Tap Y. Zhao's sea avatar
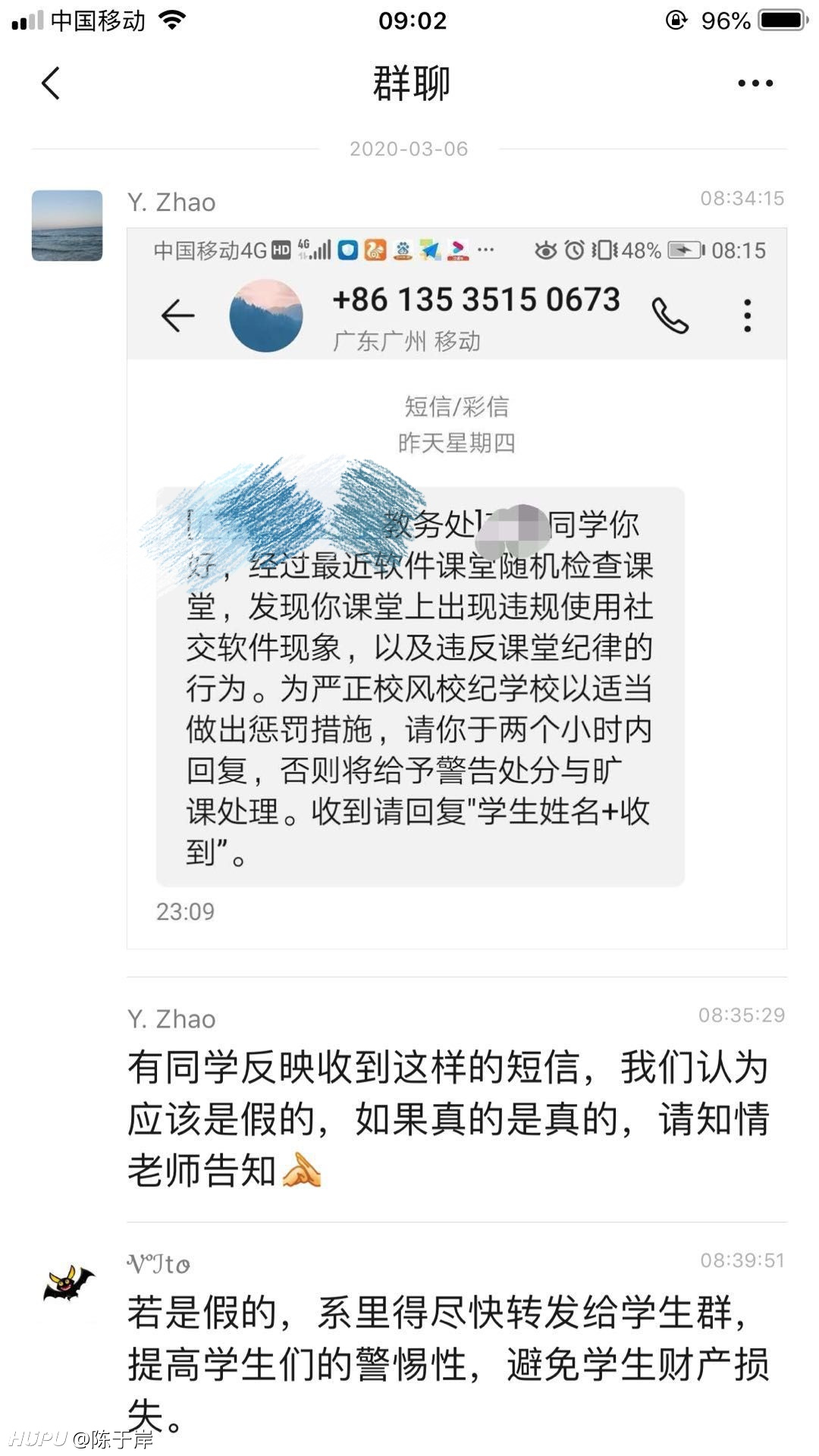The width and height of the screenshot is (819, 1456). [x=67, y=225]
